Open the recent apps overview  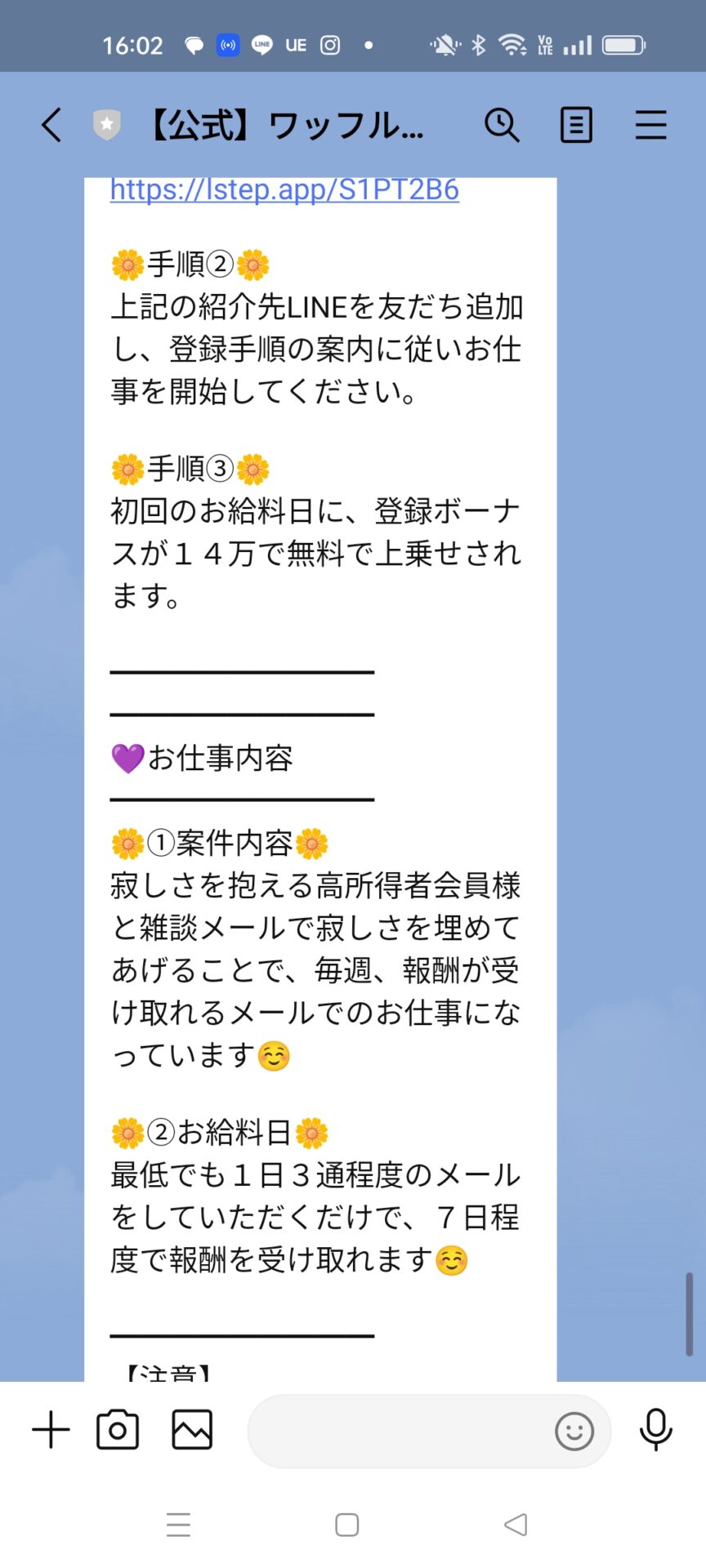pyautogui.click(x=178, y=1525)
